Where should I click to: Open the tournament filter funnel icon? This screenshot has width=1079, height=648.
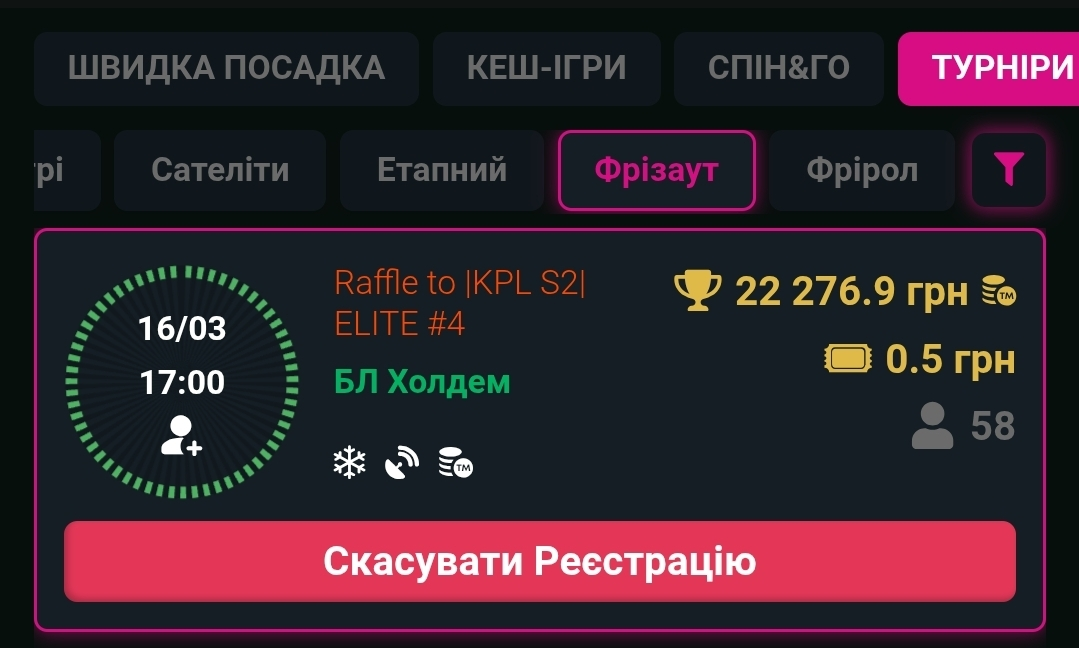[1009, 170]
